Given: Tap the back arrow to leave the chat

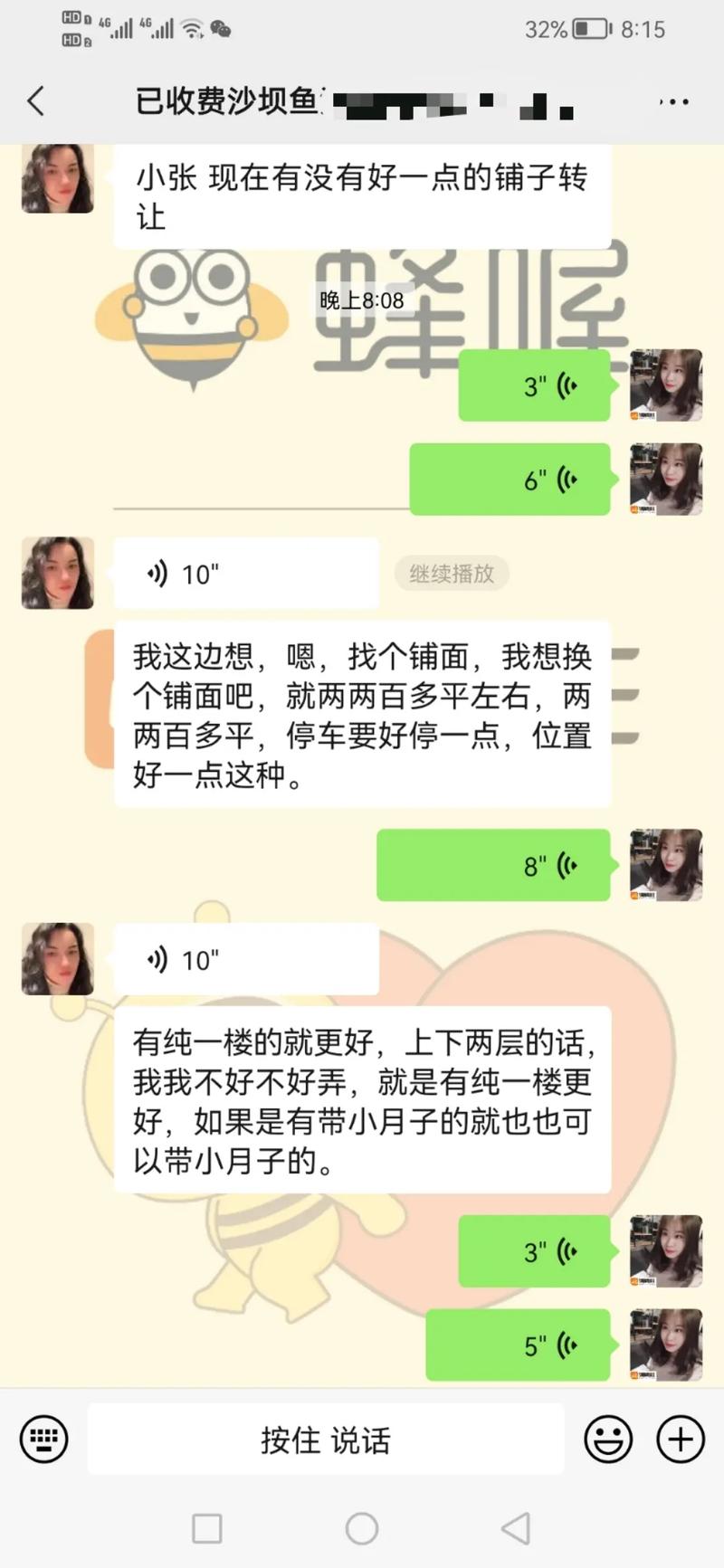Looking at the screenshot, I should (34, 101).
